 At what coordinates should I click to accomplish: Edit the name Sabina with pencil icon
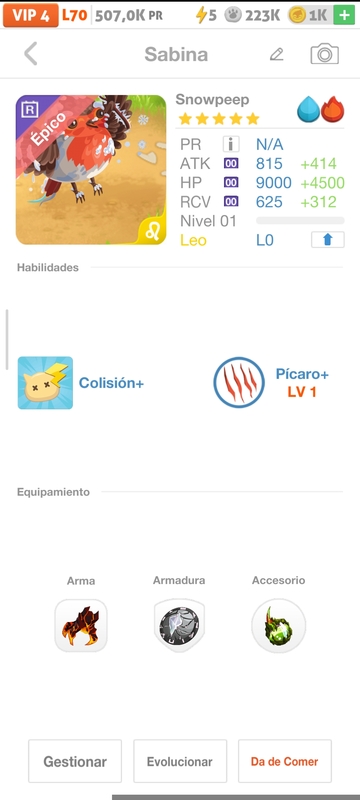(276, 54)
